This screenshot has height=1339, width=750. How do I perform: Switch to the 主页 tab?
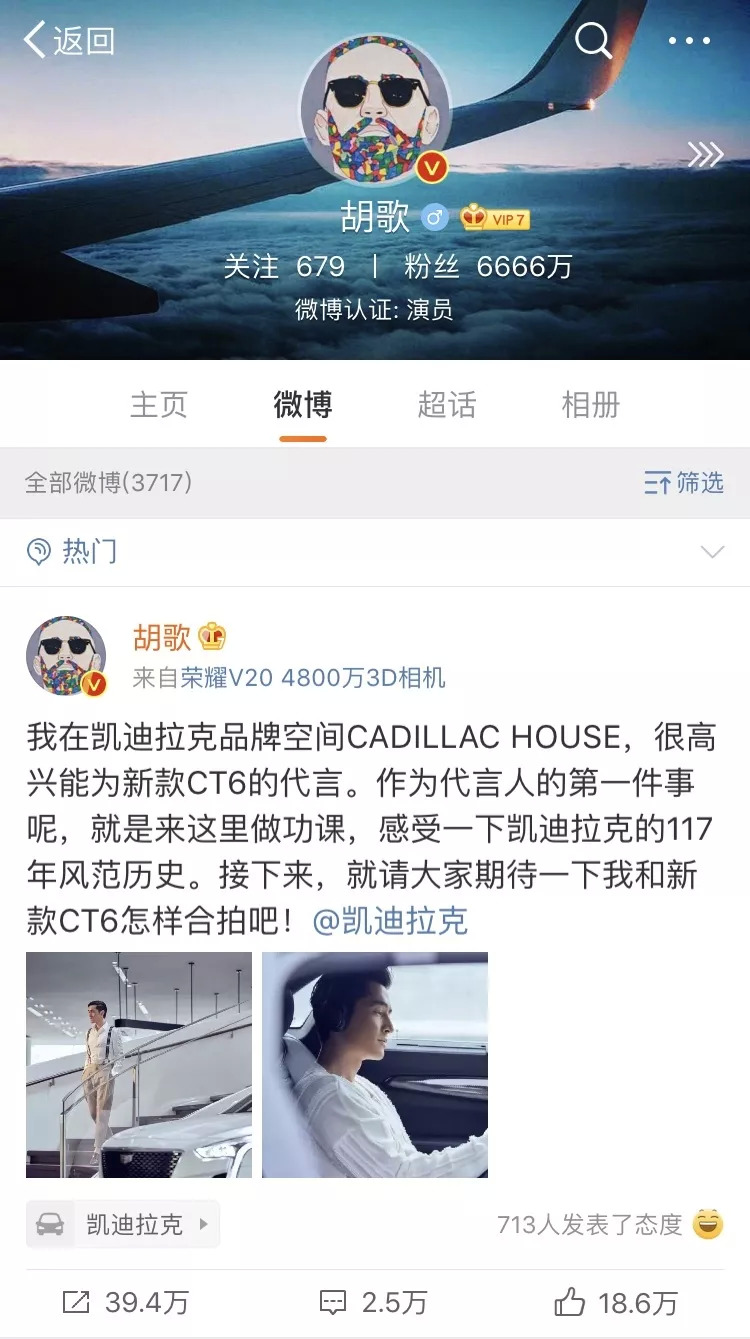pos(159,405)
